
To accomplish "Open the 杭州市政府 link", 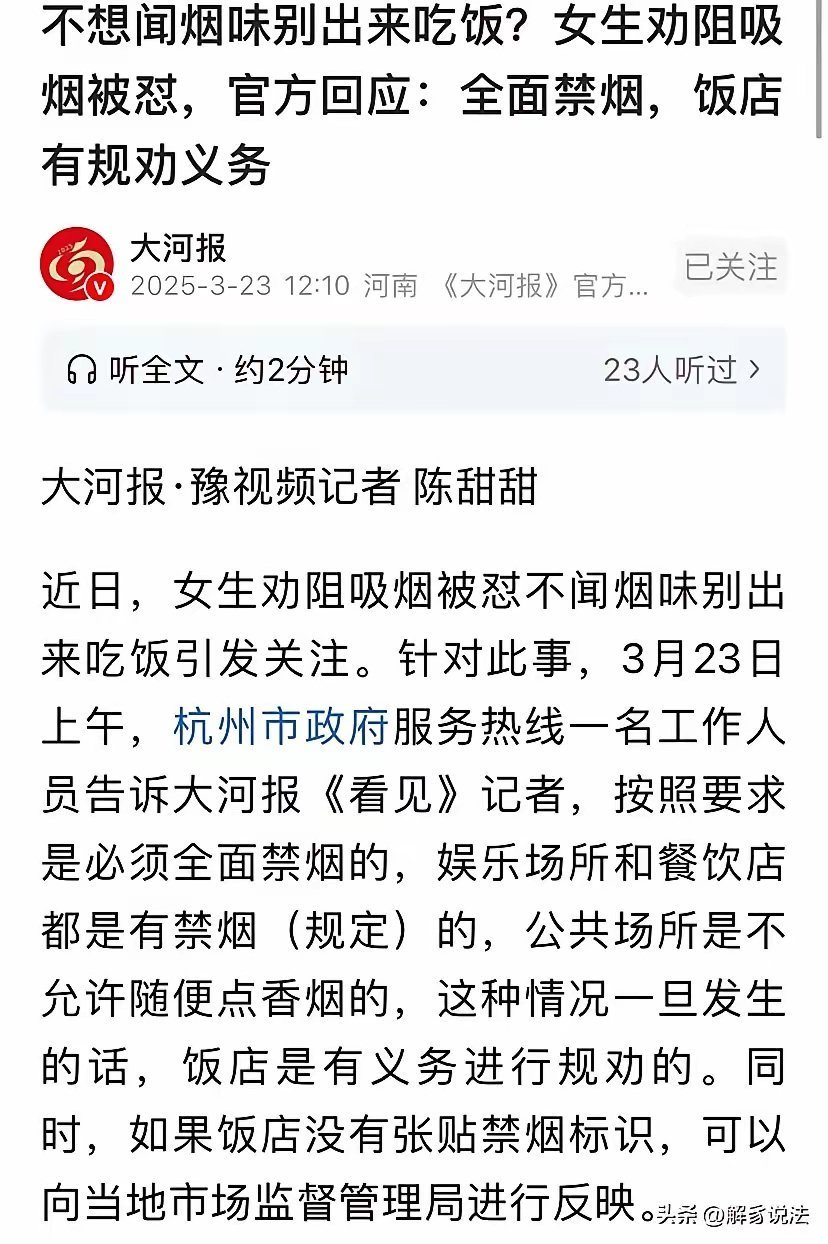I will point(280,728).
